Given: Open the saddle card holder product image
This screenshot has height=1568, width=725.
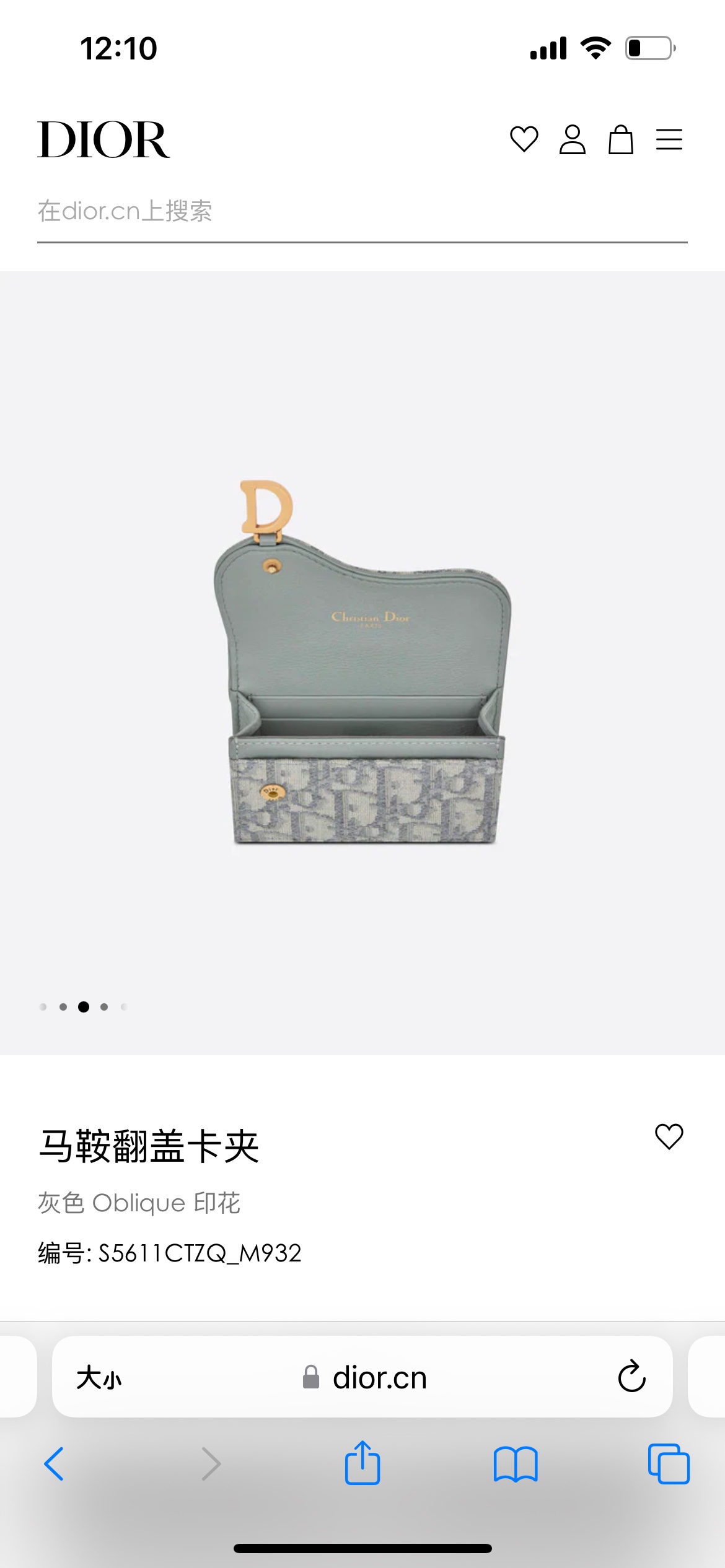Looking at the screenshot, I should coord(362,663).
